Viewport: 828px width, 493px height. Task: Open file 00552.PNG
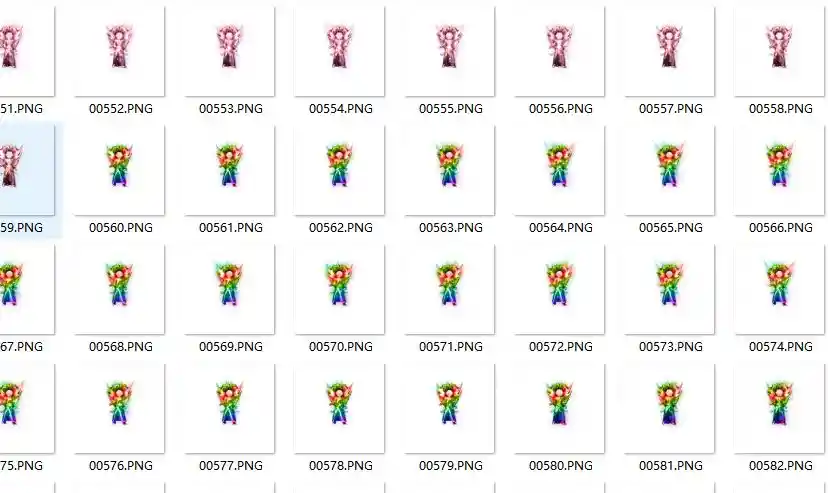(120, 48)
